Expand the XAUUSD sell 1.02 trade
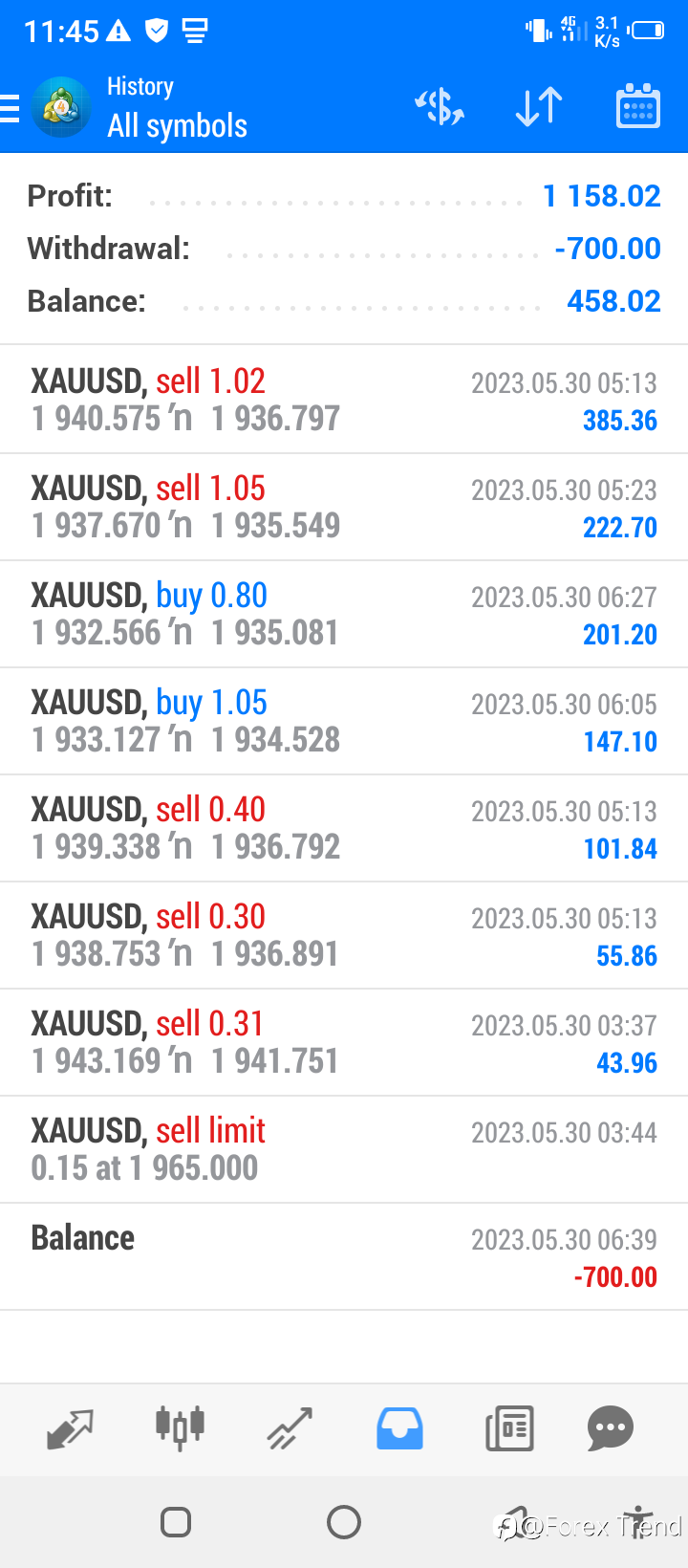This screenshot has height=1568, width=688. pyautogui.click(x=344, y=400)
